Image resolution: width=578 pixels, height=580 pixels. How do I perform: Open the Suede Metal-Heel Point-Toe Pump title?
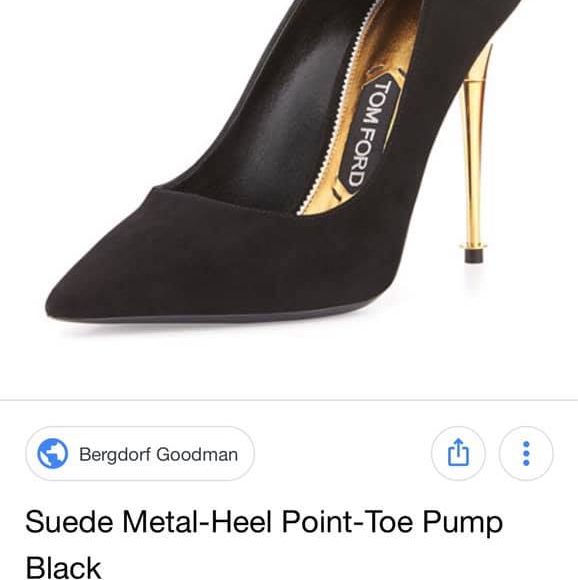coord(264,544)
